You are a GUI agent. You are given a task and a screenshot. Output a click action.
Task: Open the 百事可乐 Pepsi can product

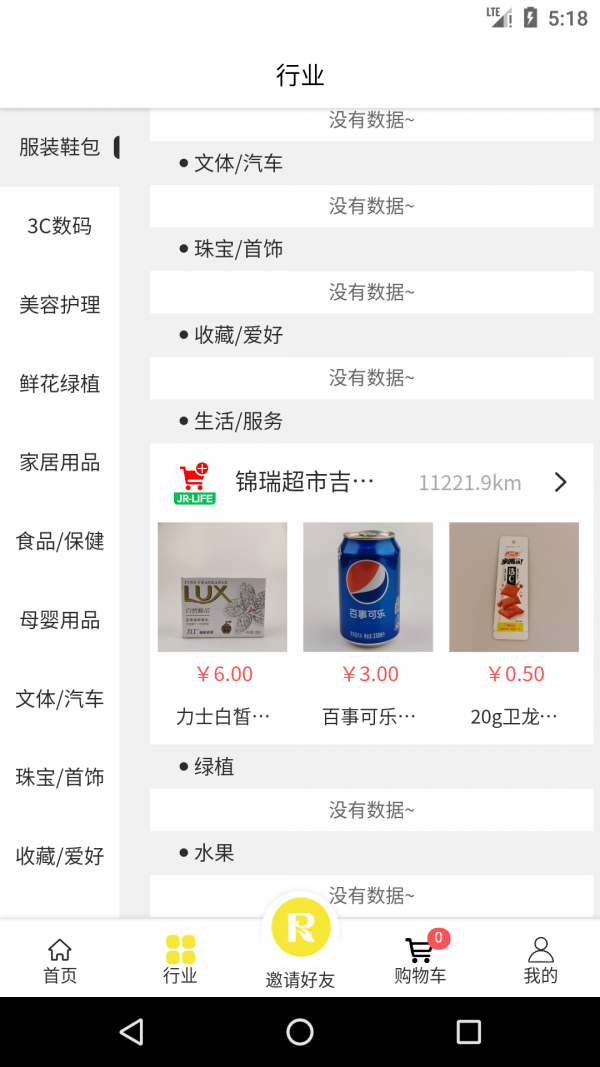click(x=368, y=587)
